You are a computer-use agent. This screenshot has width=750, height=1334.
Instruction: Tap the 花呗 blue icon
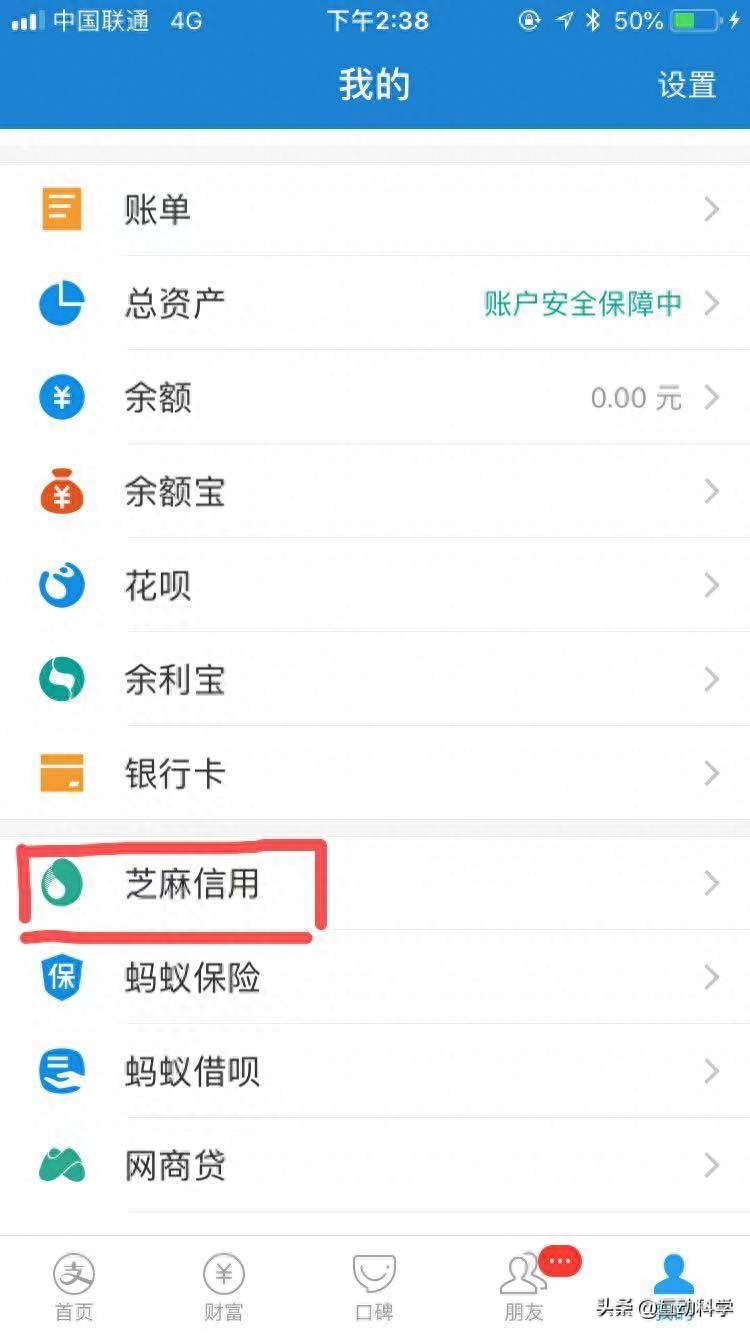point(62,585)
